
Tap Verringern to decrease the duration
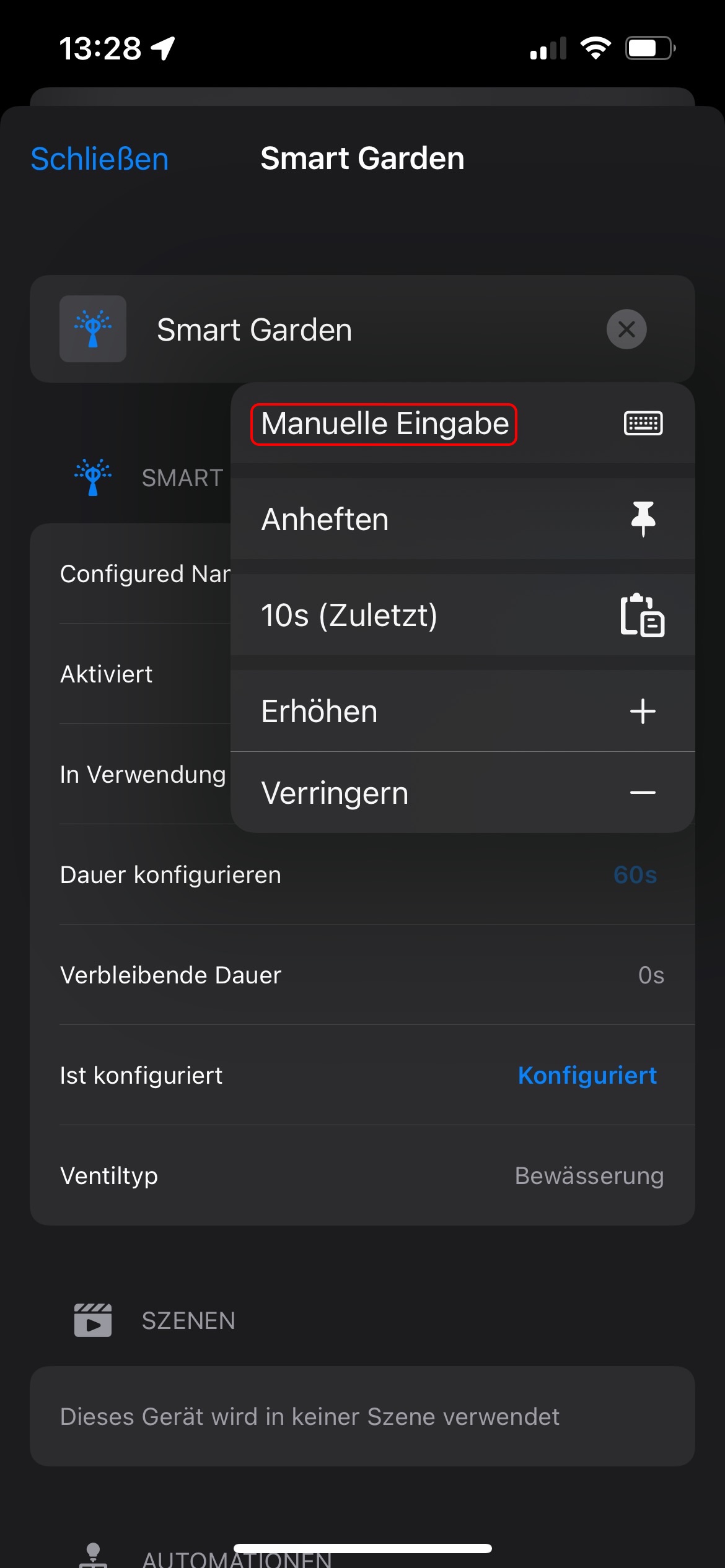(462, 793)
